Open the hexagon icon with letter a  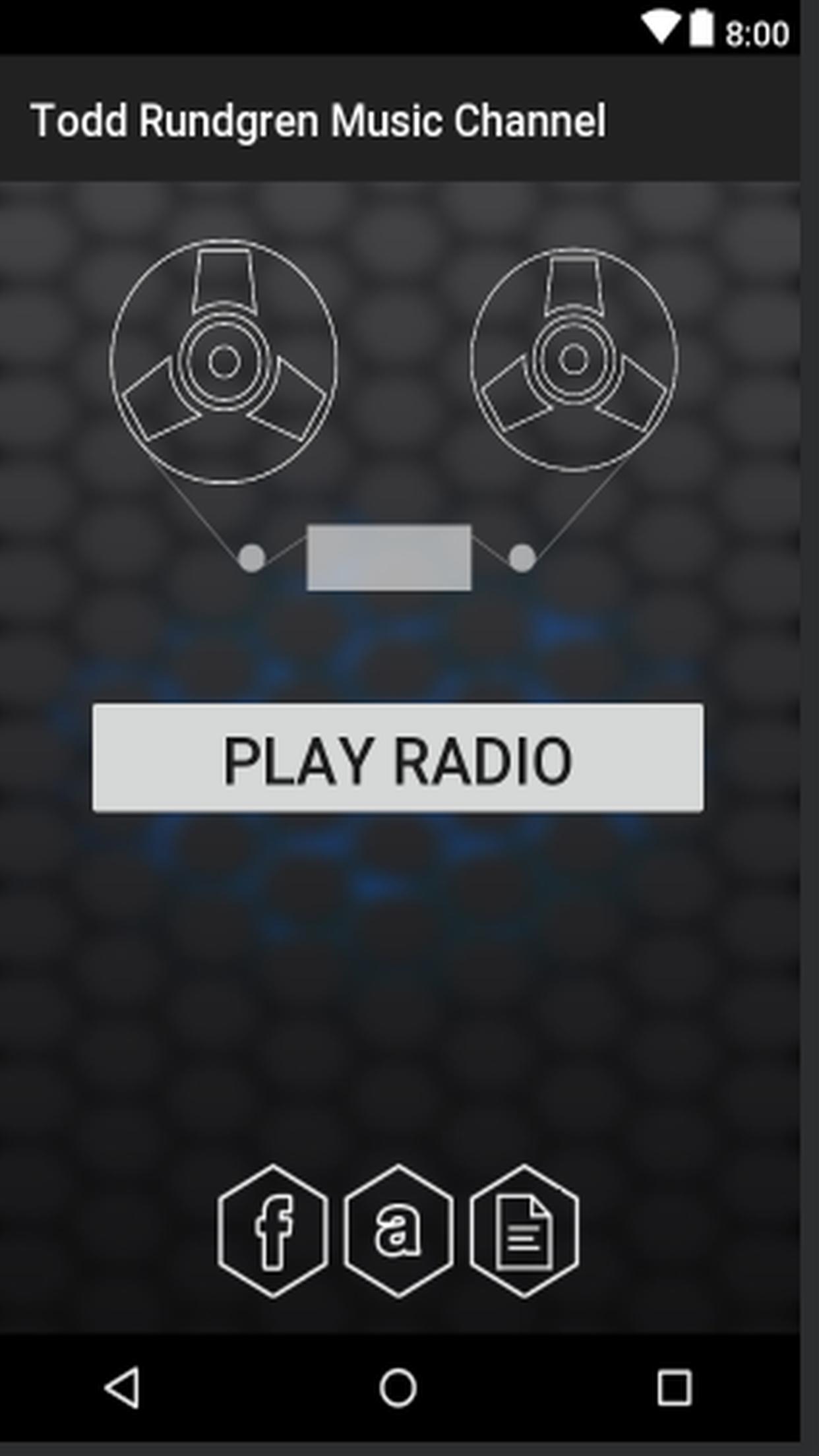coord(398,1231)
